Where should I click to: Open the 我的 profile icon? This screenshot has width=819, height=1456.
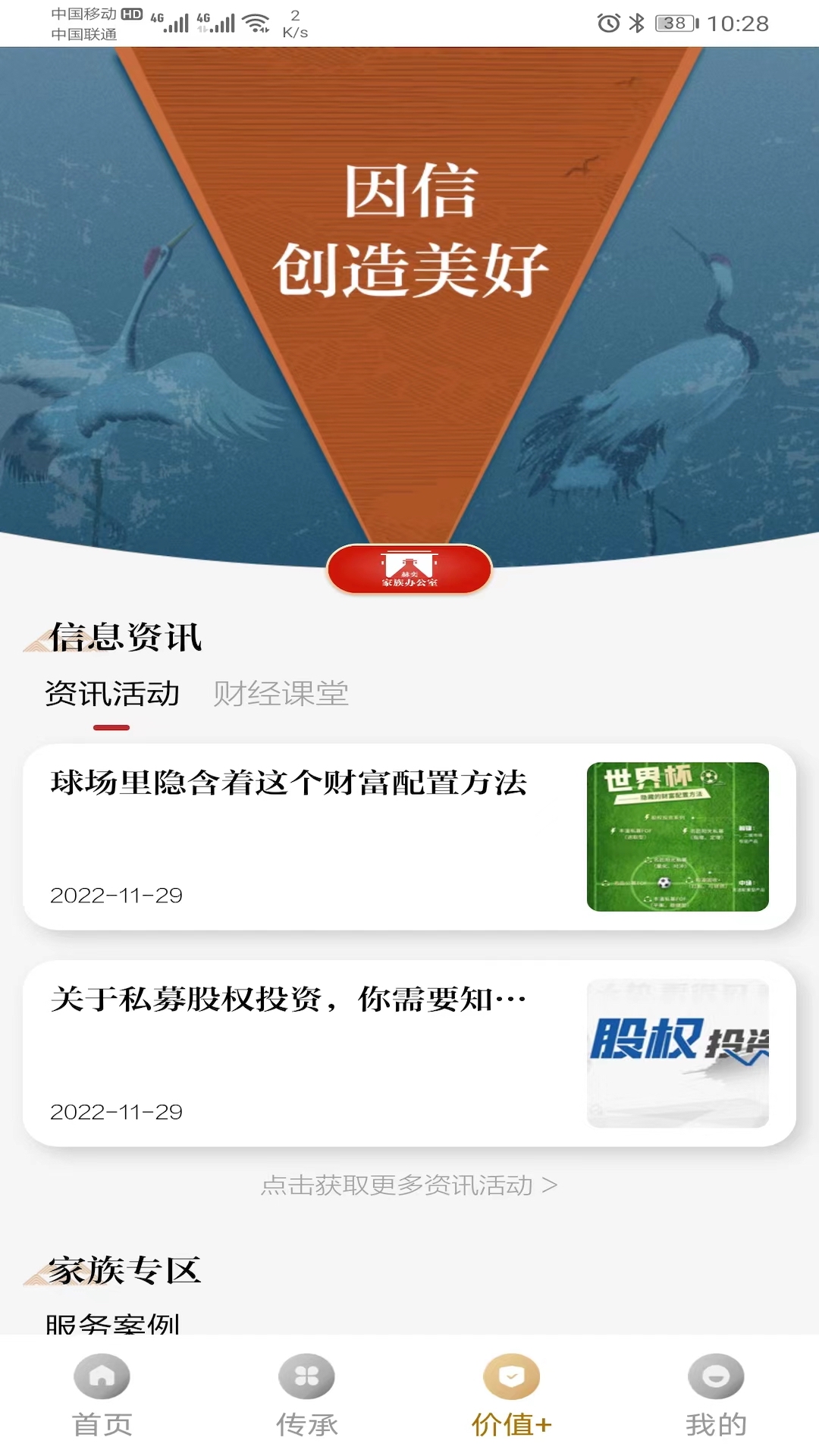(x=715, y=1382)
